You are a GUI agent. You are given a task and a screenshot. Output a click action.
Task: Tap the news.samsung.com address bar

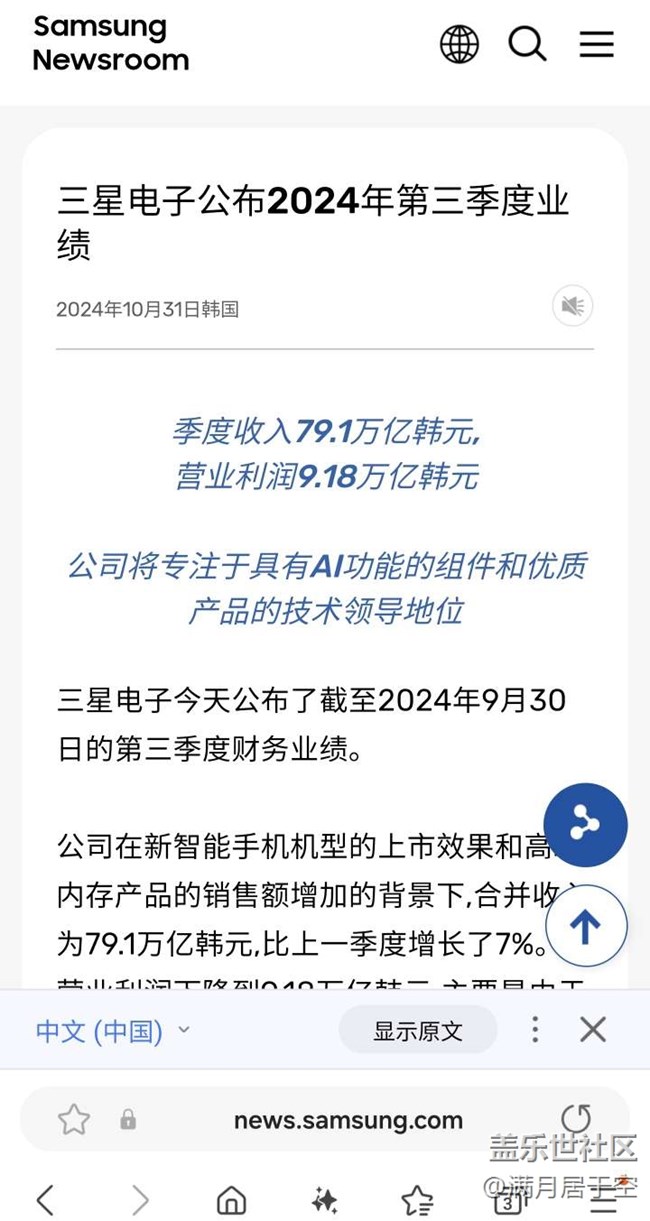[348, 1120]
